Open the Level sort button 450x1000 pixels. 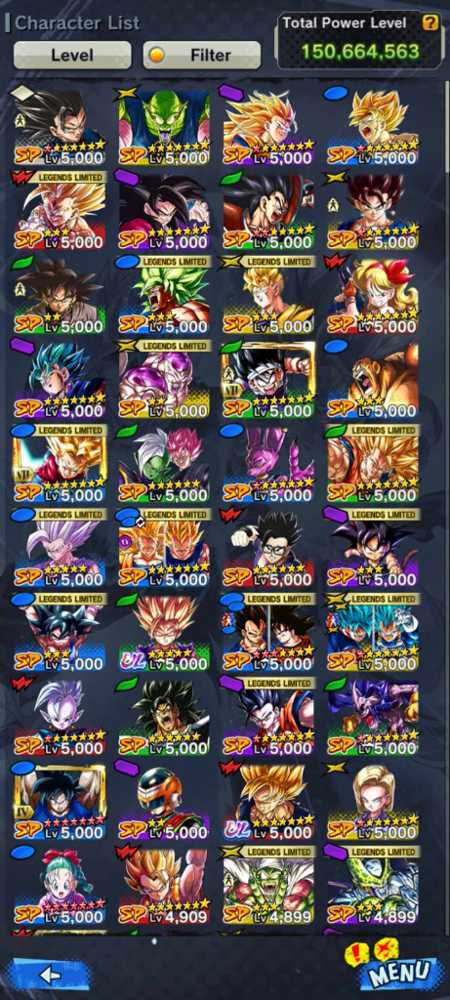pyautogui.click(x=72, y=55)
